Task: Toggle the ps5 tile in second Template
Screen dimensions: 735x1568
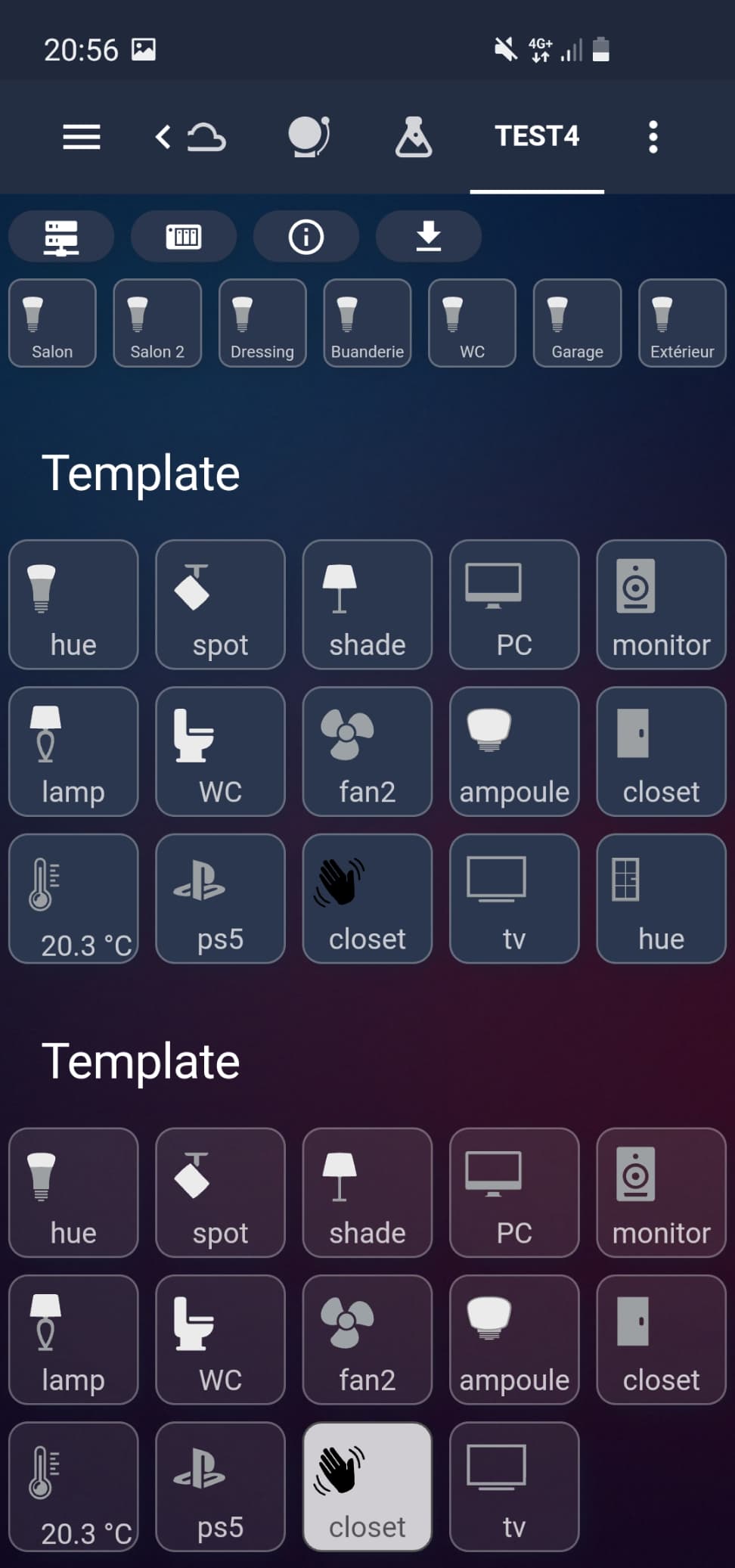Action: (x=220, y=1486)
